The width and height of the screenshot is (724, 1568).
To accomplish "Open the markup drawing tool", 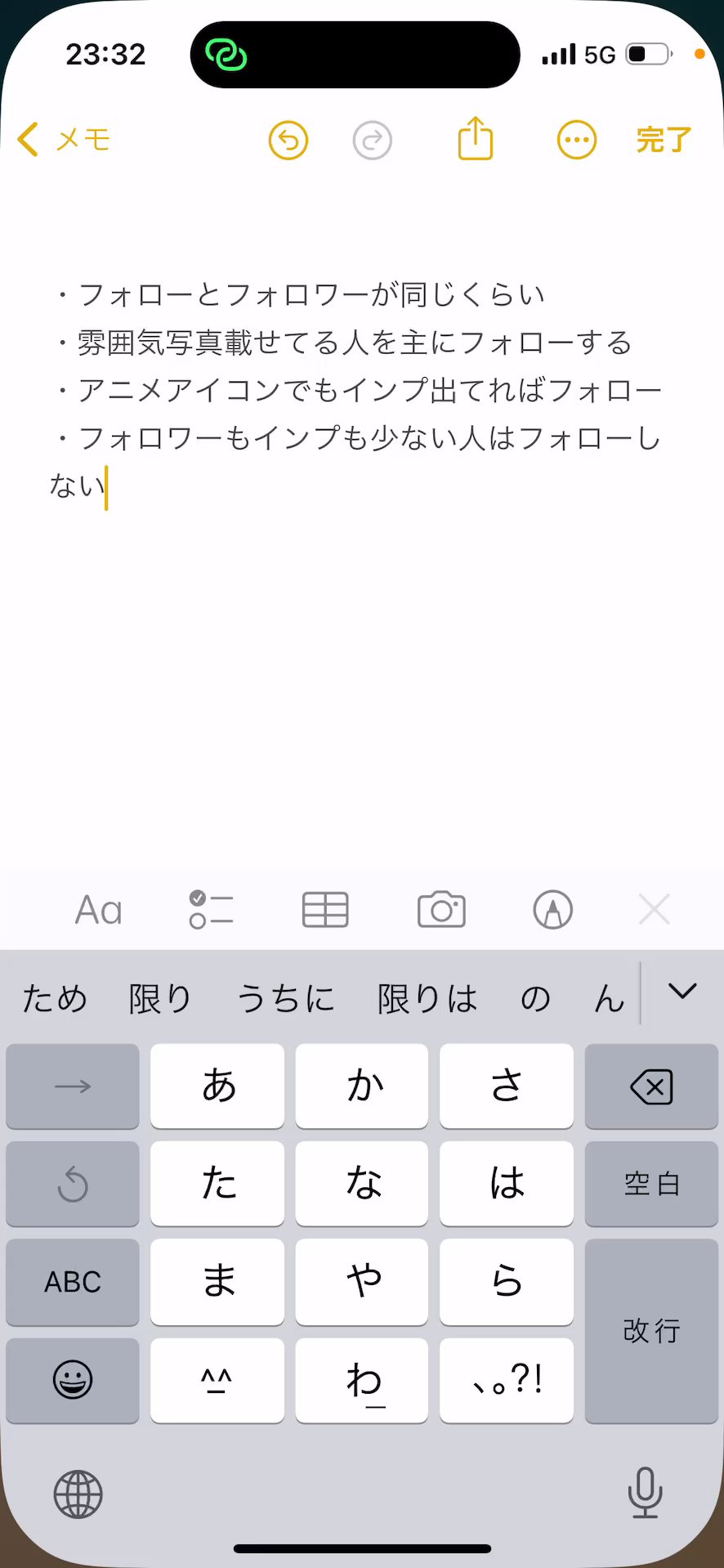I will point(553,910).
